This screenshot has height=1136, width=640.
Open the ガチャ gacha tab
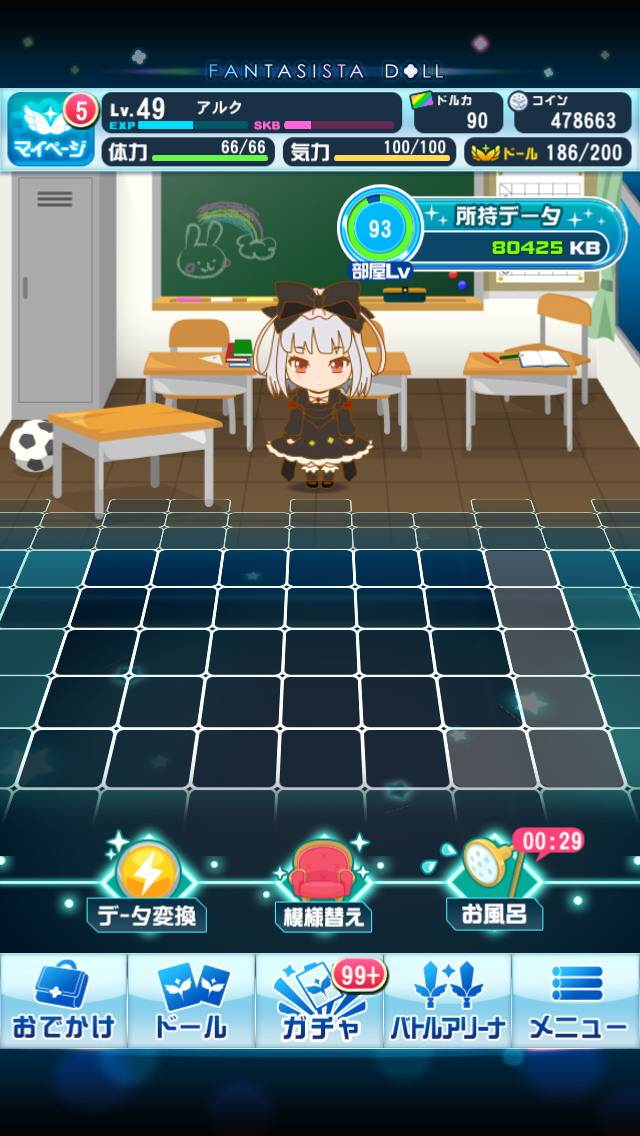click(x=320, y=1001)
